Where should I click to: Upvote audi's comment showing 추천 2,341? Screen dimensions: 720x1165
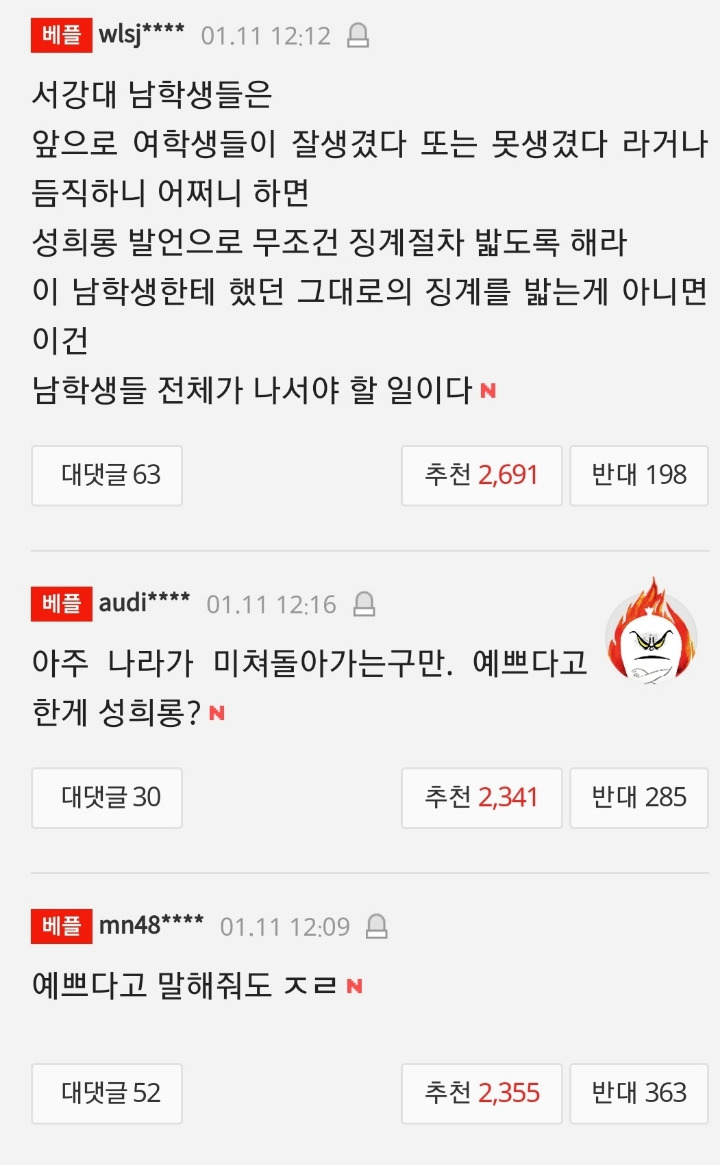pos(481,798)
